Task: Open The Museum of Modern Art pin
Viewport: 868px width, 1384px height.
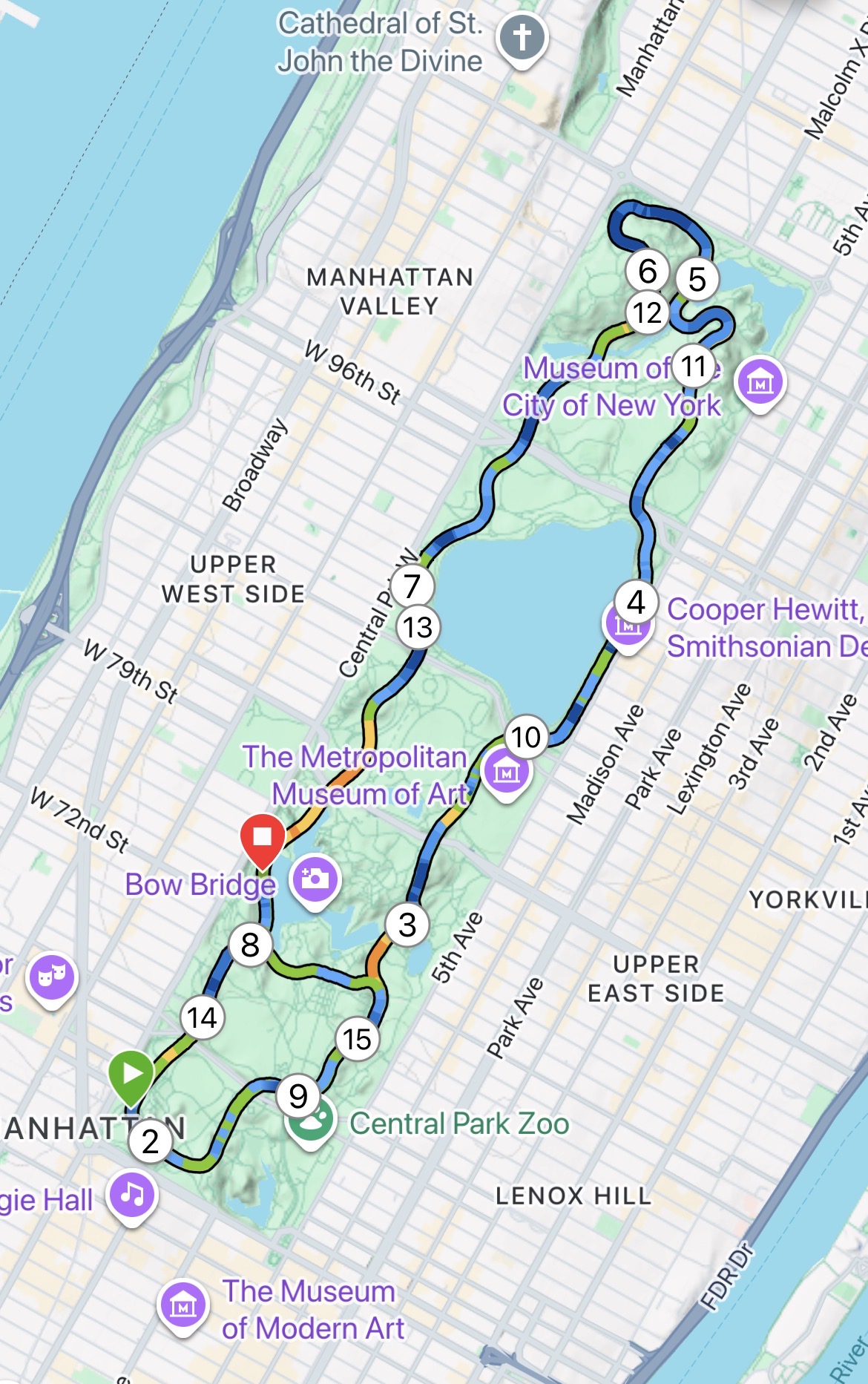Action: point(183,1305)
